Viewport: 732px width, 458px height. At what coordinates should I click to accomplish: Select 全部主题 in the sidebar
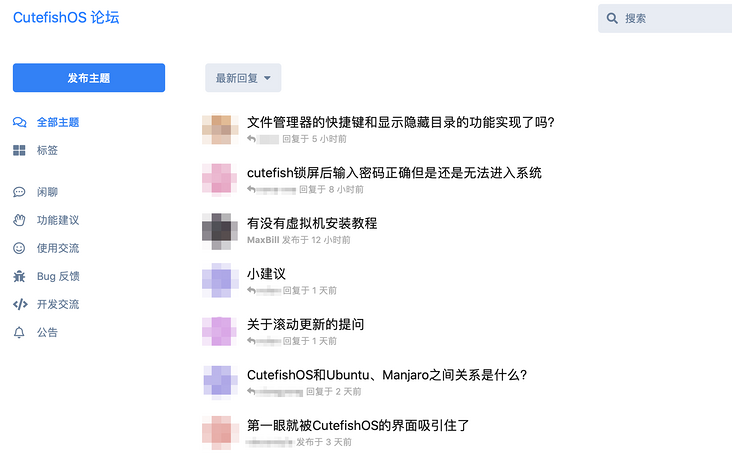[x=57, y=122]
